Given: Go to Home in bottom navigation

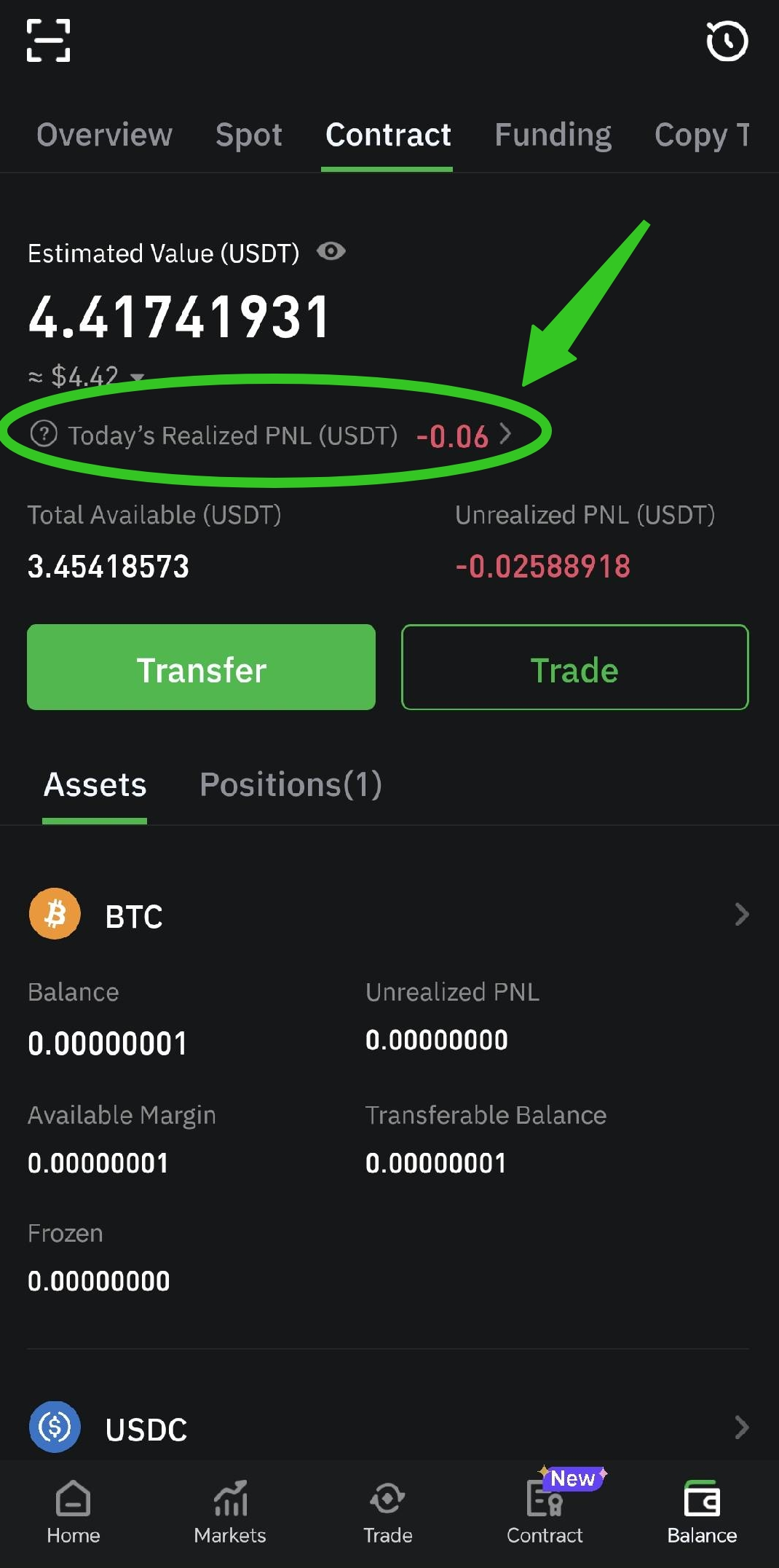Looking at the screenshot, I should click(73, 1512).
